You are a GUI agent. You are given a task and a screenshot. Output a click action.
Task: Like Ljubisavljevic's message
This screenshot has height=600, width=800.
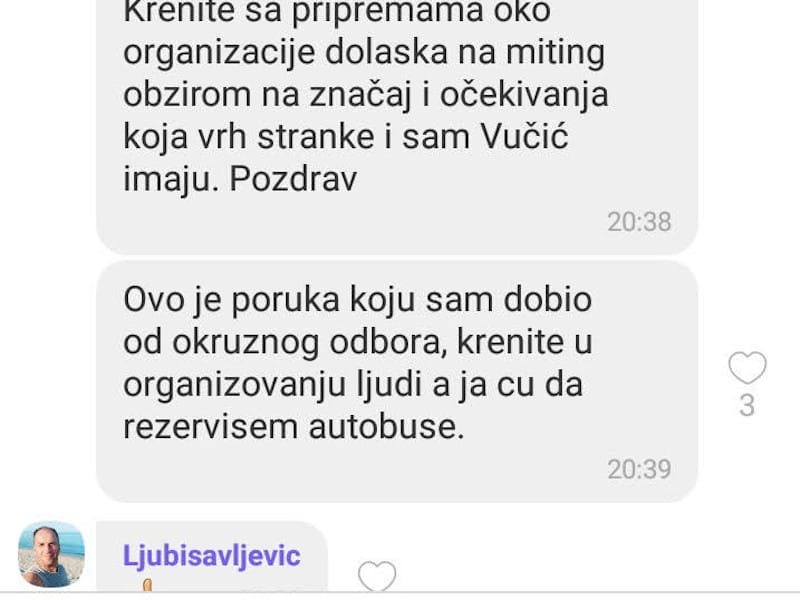[x=377, y=577]
